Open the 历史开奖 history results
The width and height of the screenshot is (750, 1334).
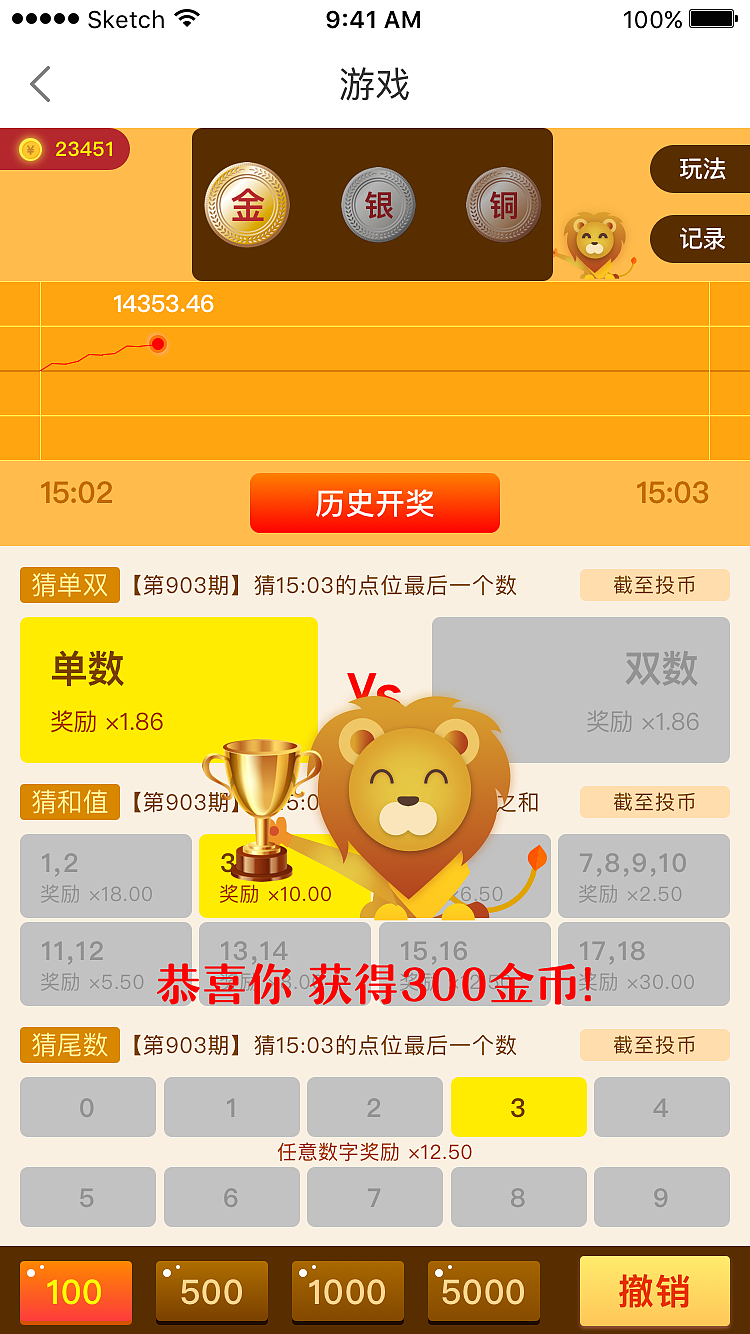point(375,503)
